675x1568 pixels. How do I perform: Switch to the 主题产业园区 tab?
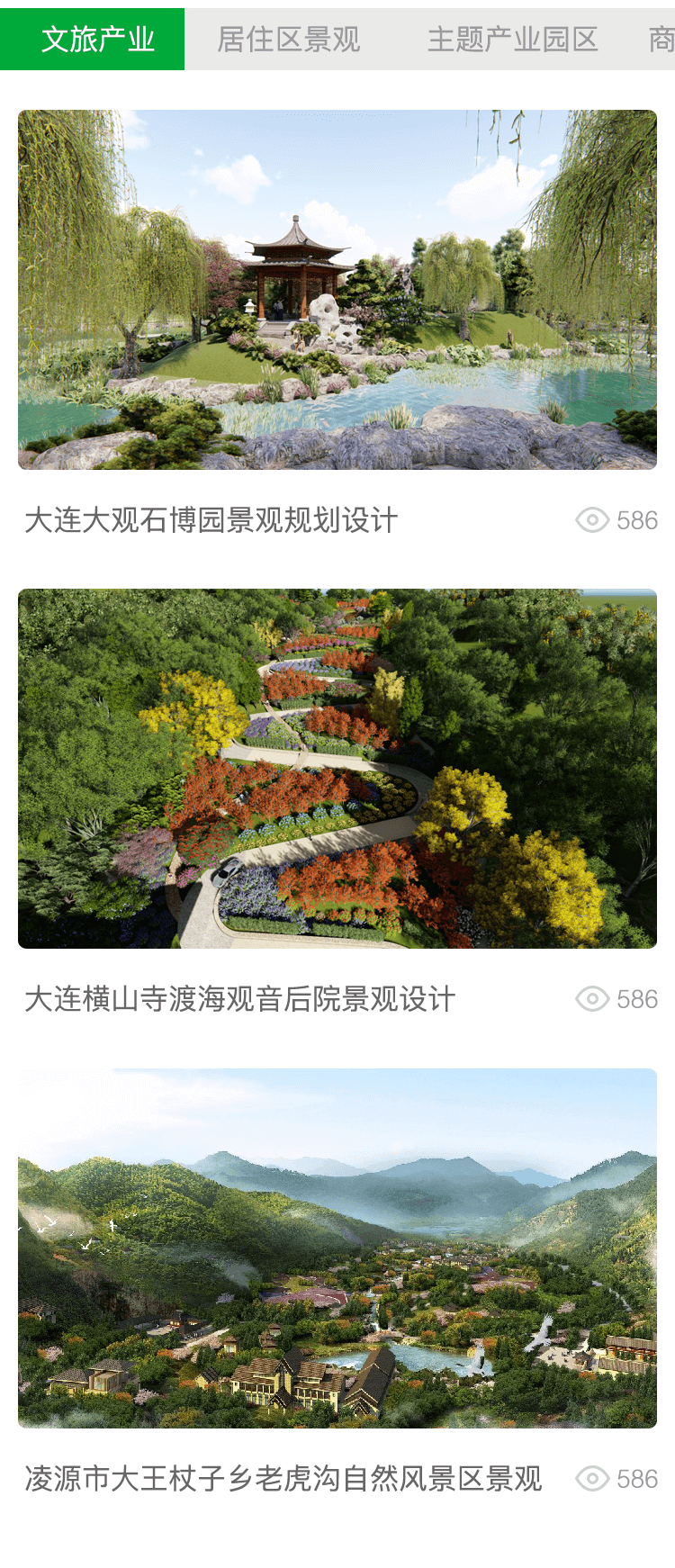point(512,40)
